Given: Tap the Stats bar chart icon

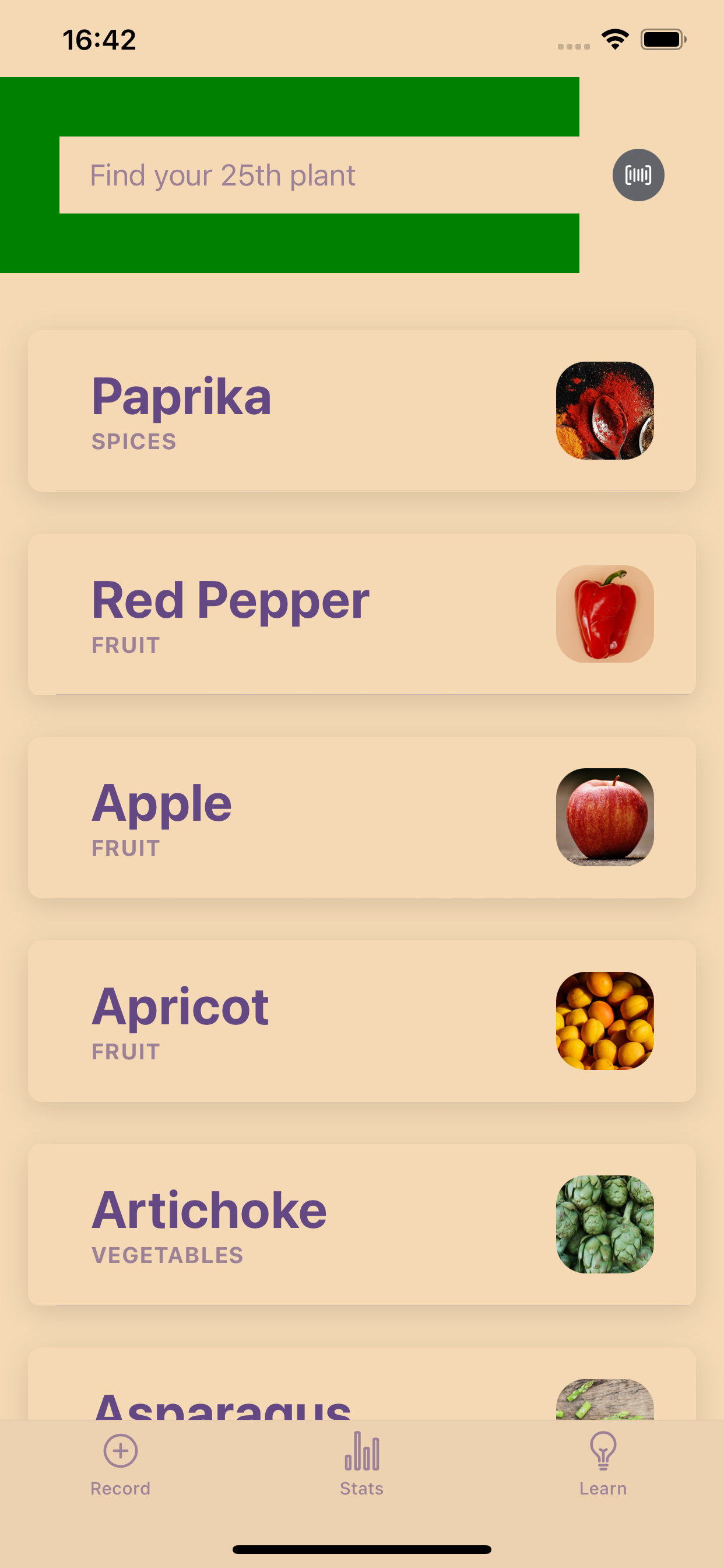Looking at the screenshot, I should (x=361, y=1452).
